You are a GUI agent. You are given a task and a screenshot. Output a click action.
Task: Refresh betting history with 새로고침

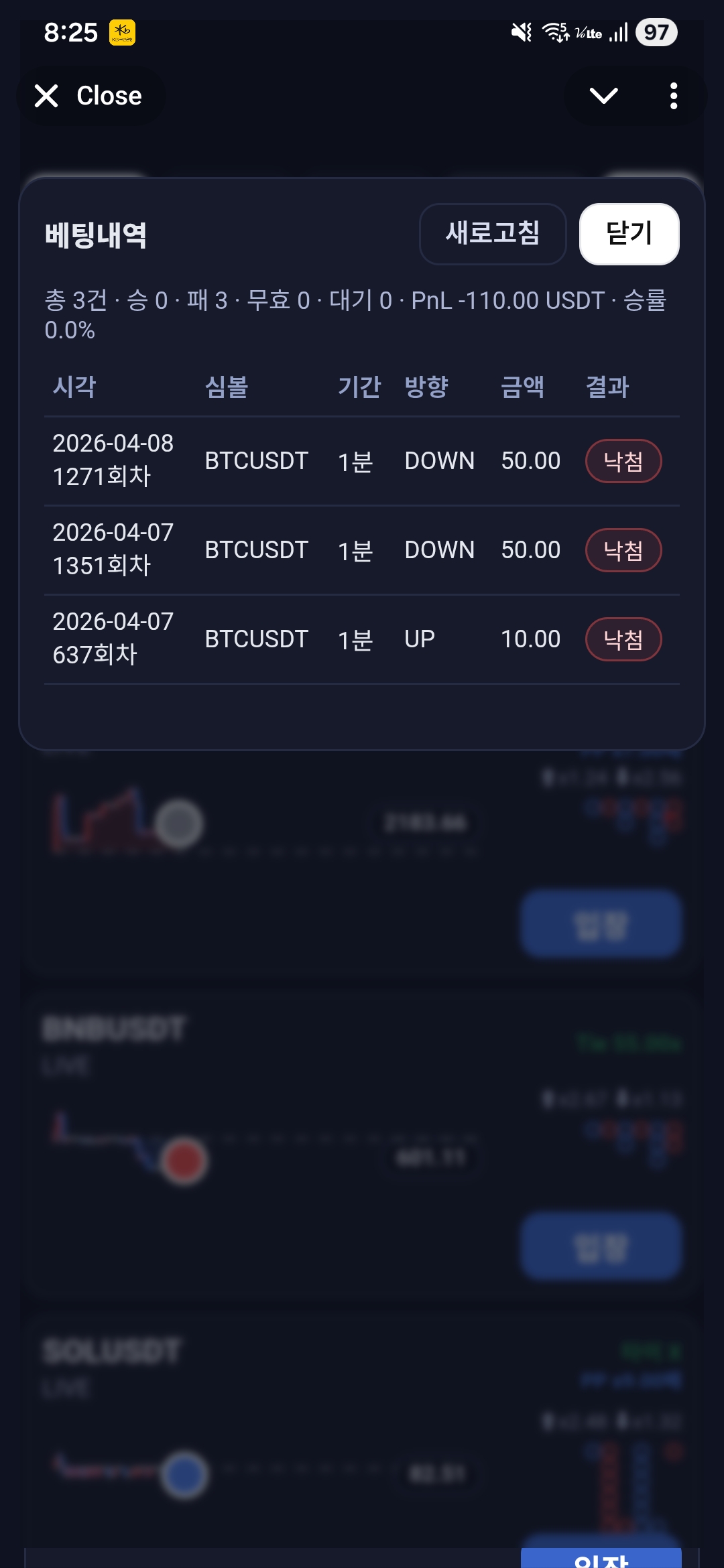(x=493, y=234)
